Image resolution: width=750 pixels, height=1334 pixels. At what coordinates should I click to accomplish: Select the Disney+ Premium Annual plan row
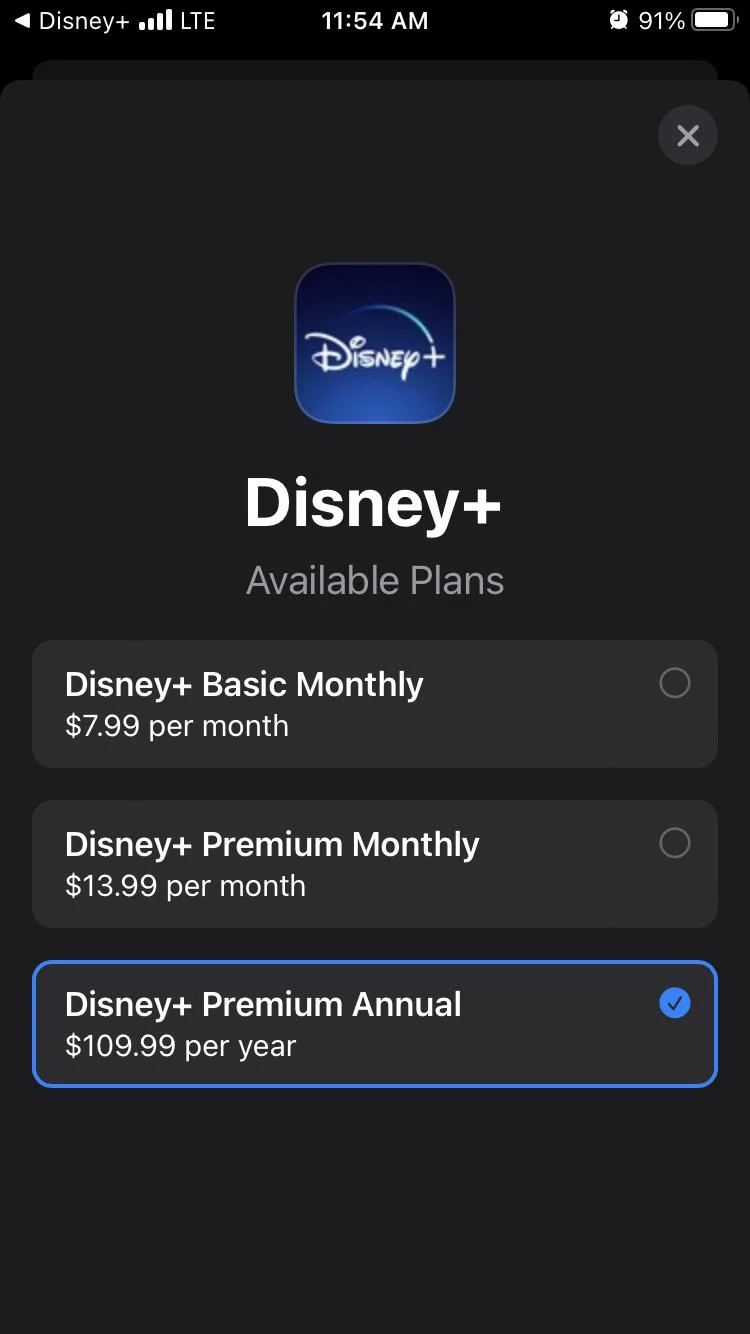[x=375, y=1023]
